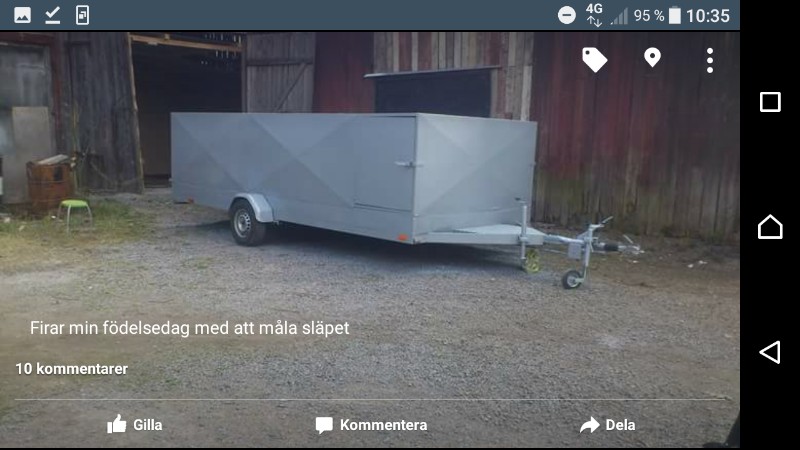Tap the system home button
This screenshot has height=450, width=800.
(x=769, y=227)
